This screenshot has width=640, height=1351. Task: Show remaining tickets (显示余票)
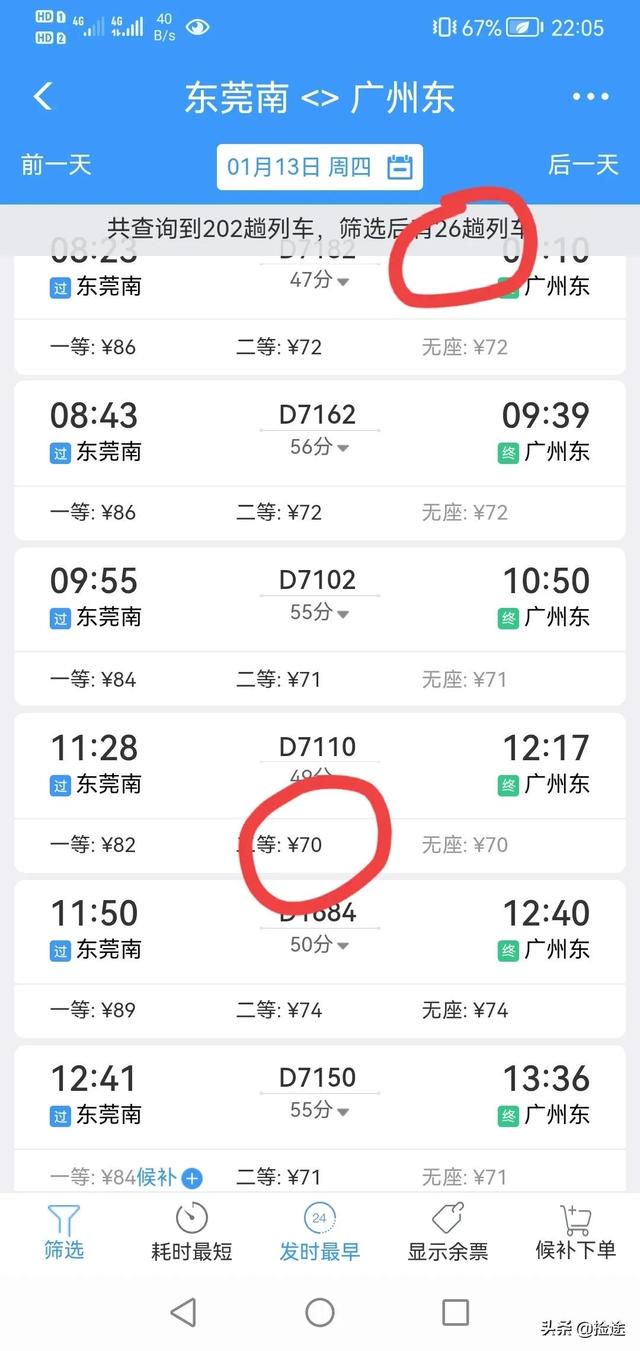coord(448,1231)
